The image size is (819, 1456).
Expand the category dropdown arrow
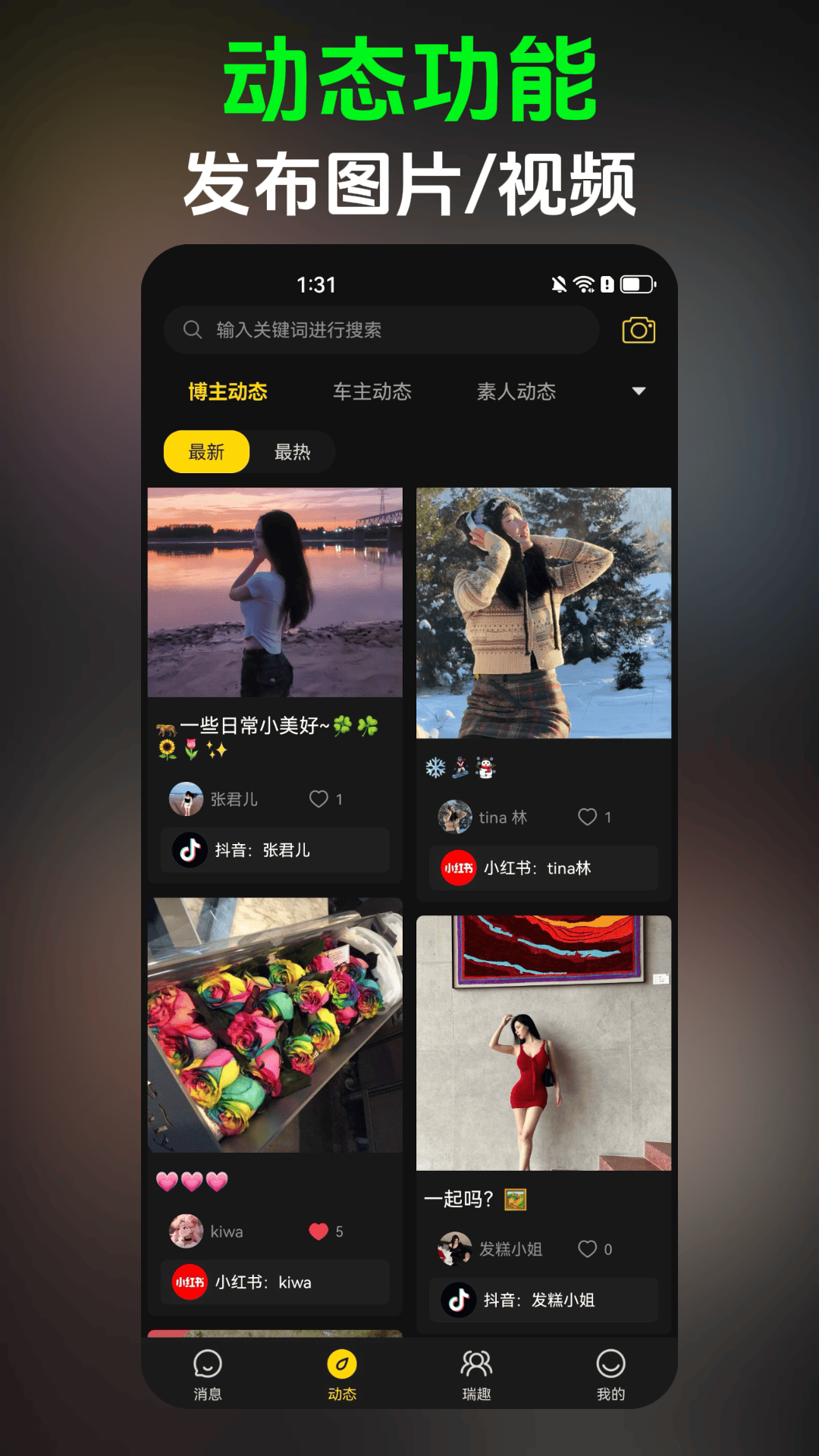pyautogui.click(x=637, y=392)
